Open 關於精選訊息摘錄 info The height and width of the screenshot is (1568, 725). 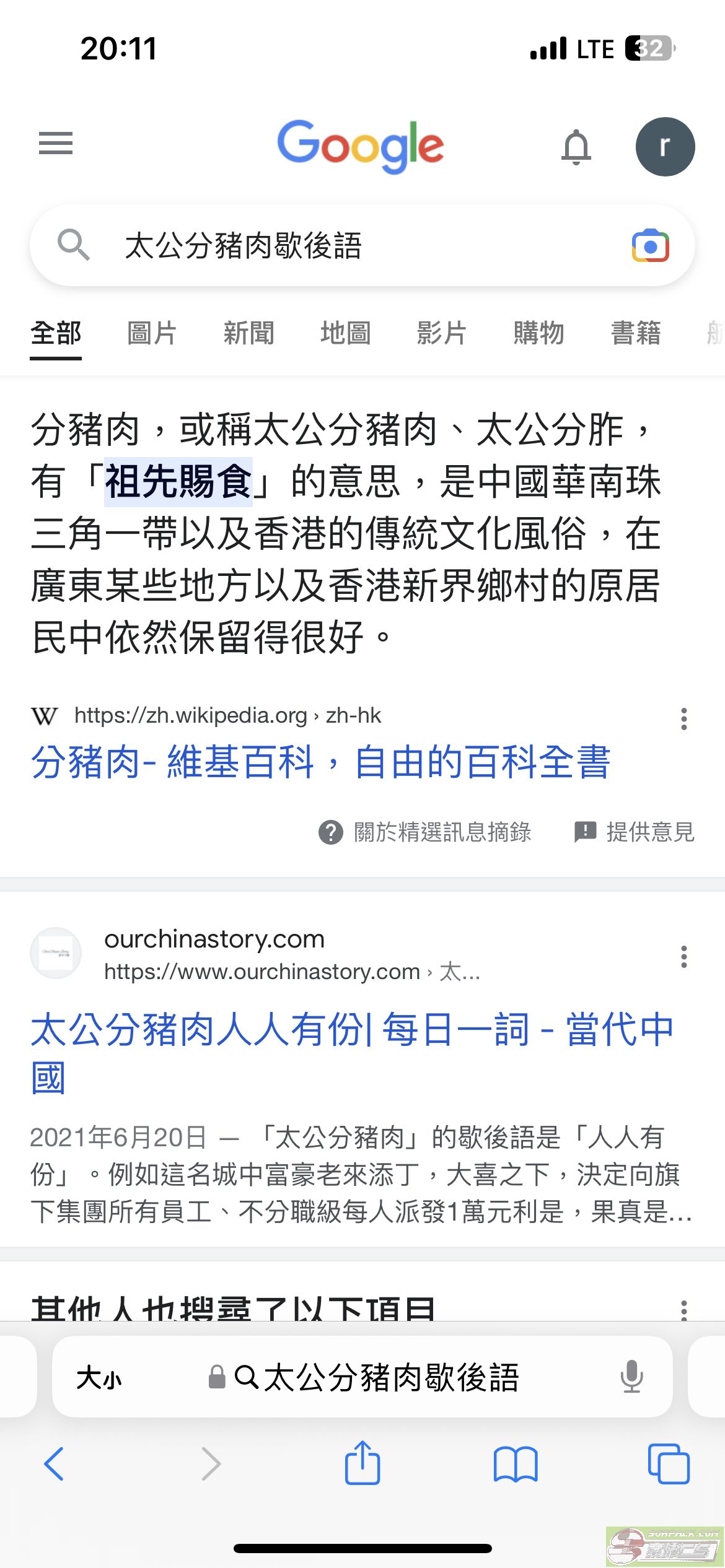(x=425, y=832)
